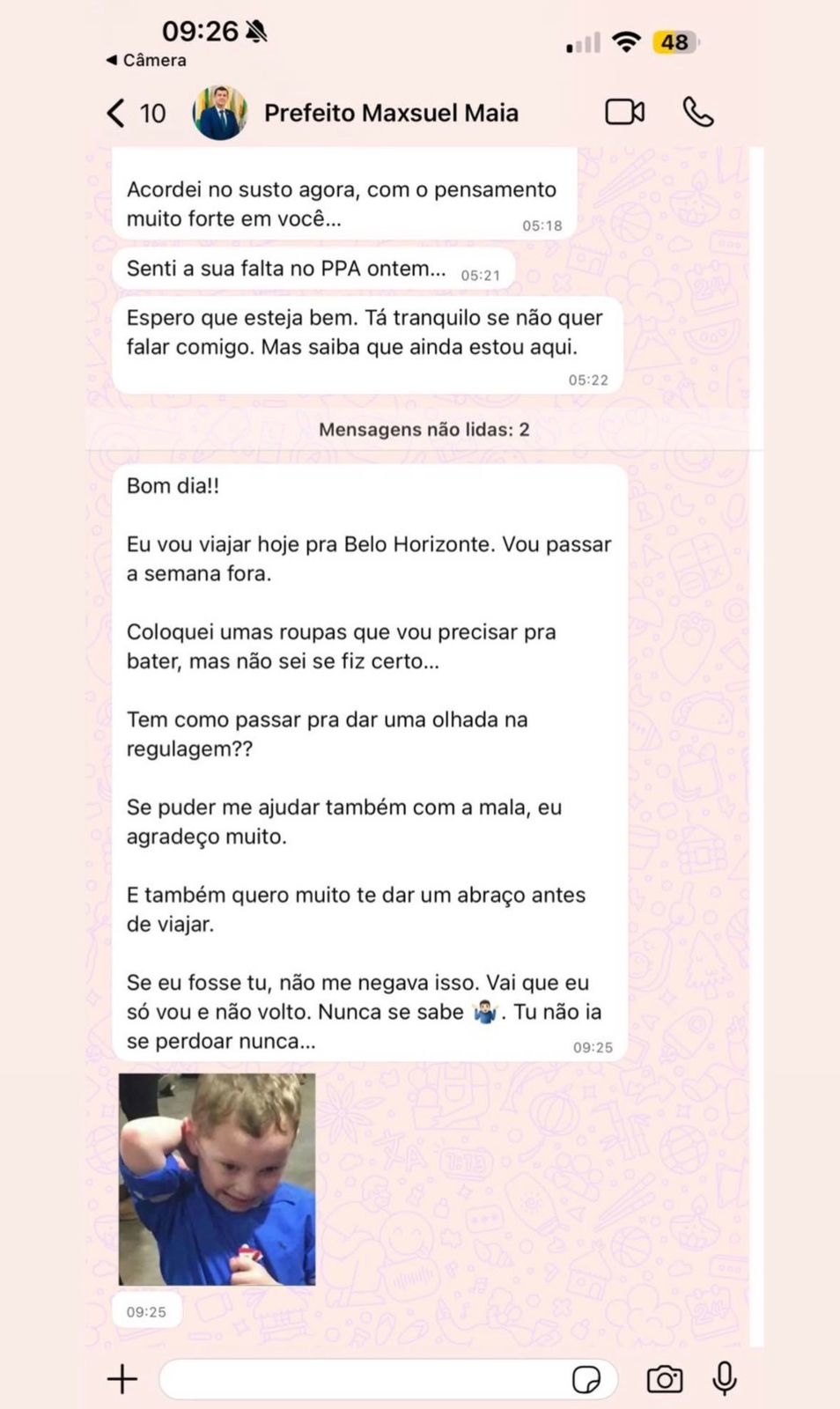Open the camera to send a photo
The image size is (840, 1409).
coord(665,1379)
